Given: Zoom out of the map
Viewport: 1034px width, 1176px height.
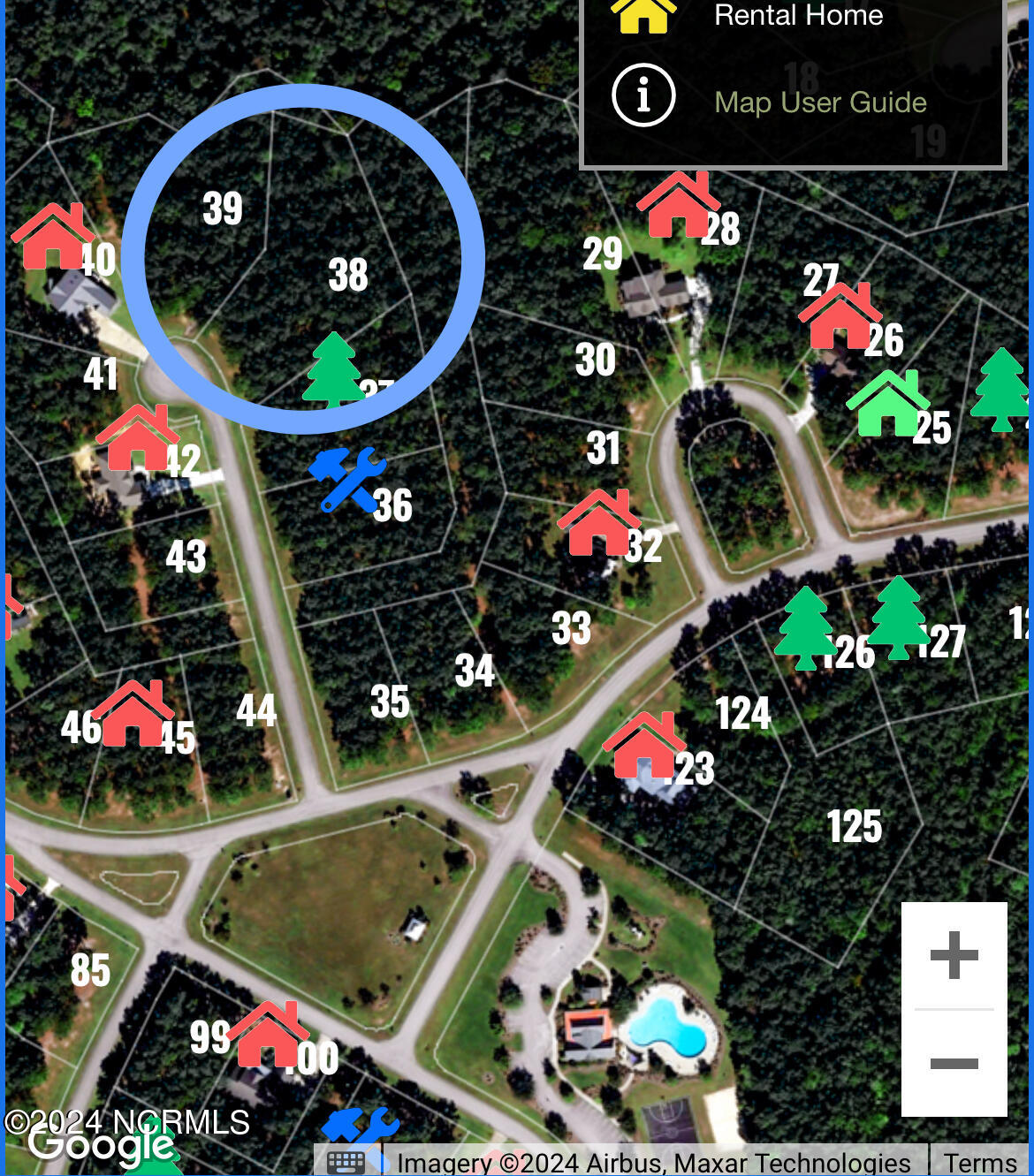Looking at the screenshot, I should pos(954,1063).
